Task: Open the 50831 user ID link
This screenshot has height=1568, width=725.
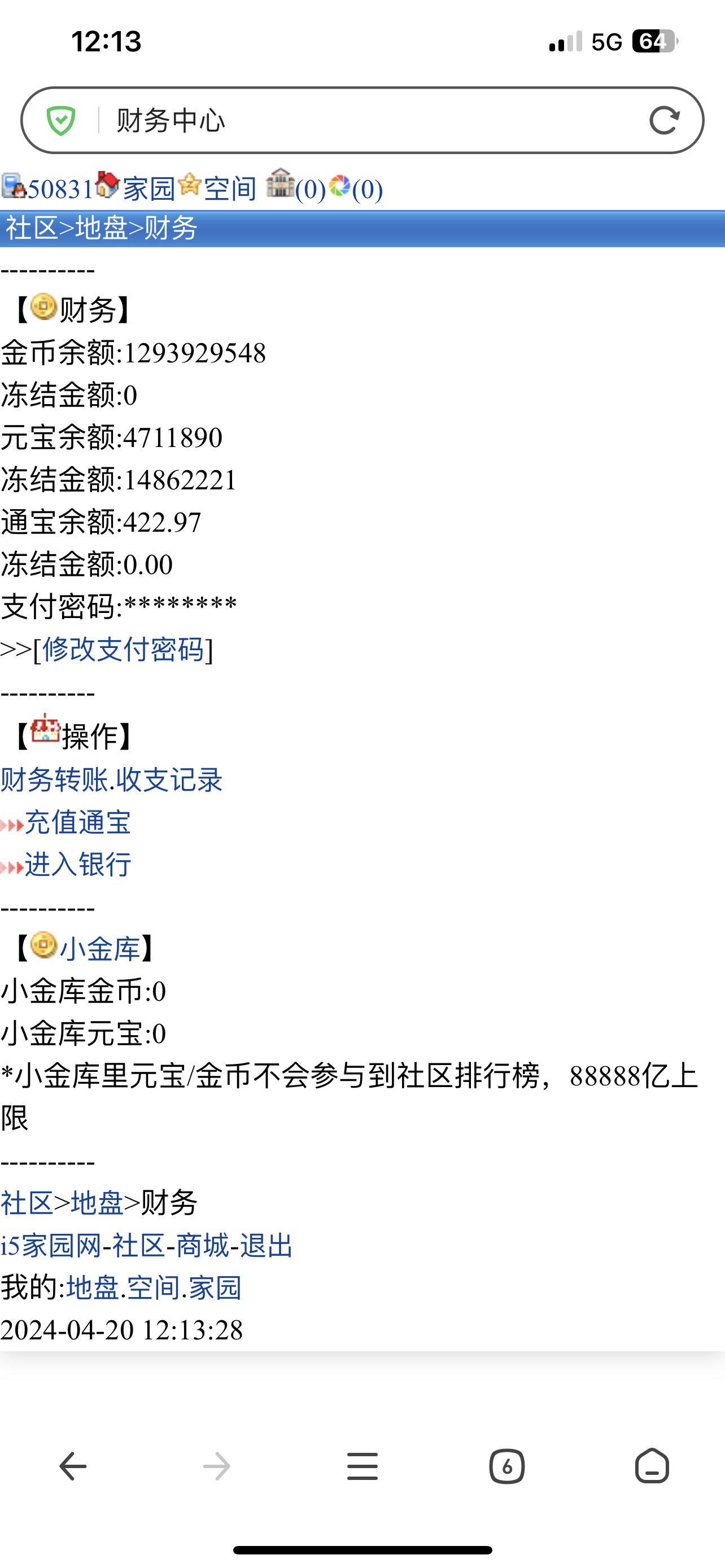Action: pos(60,189)
